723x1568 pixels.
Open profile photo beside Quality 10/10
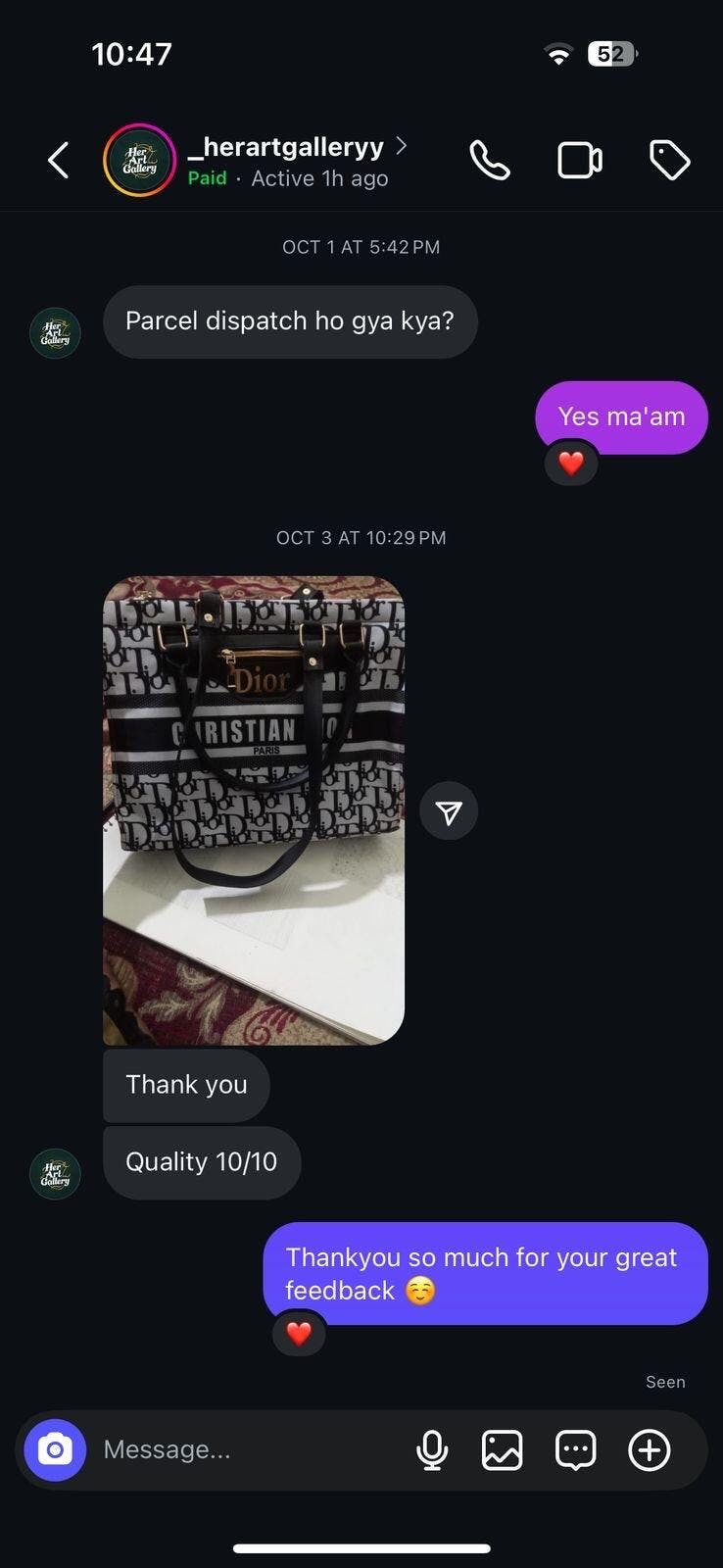click(x=55, y=1173)
